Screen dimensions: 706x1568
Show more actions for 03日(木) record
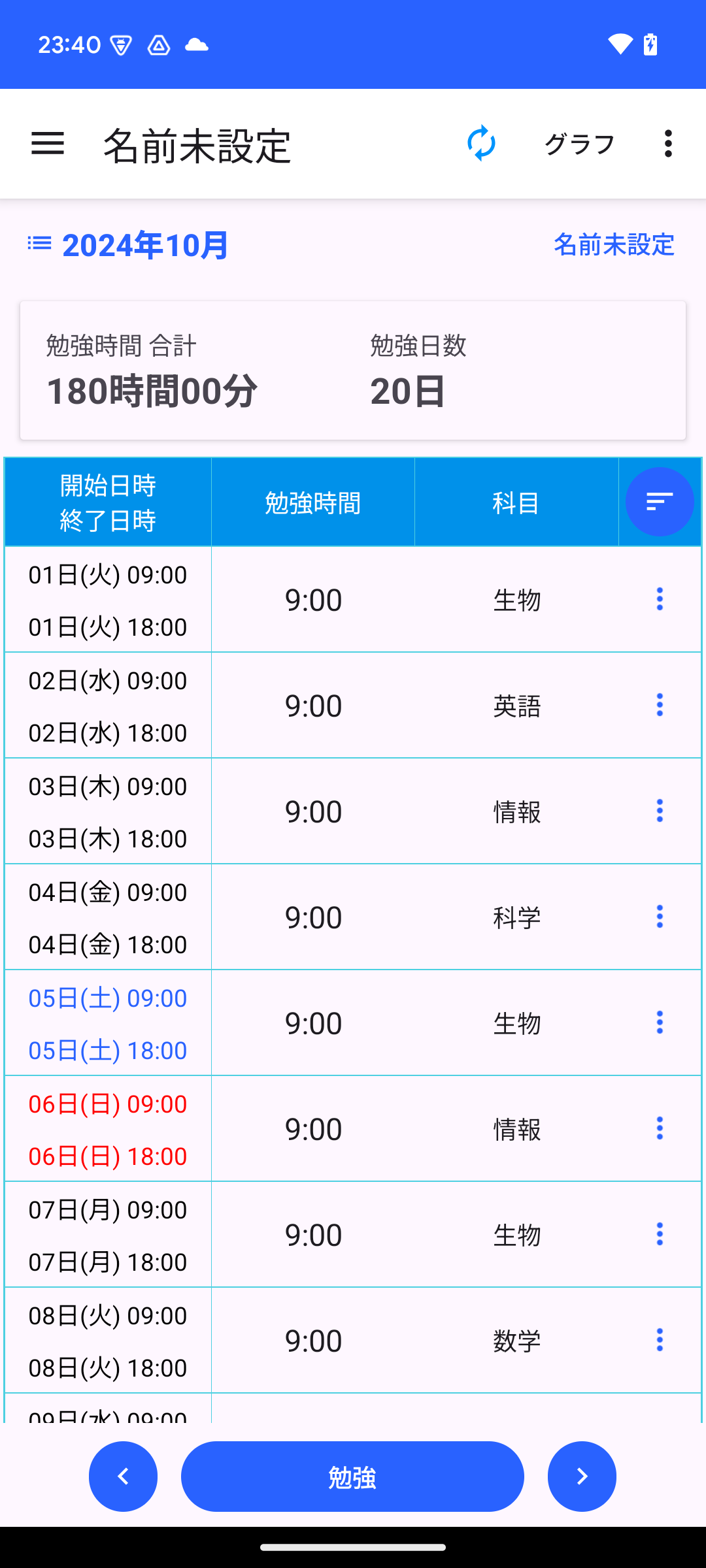pyautogui.click(x=660, y=811)
